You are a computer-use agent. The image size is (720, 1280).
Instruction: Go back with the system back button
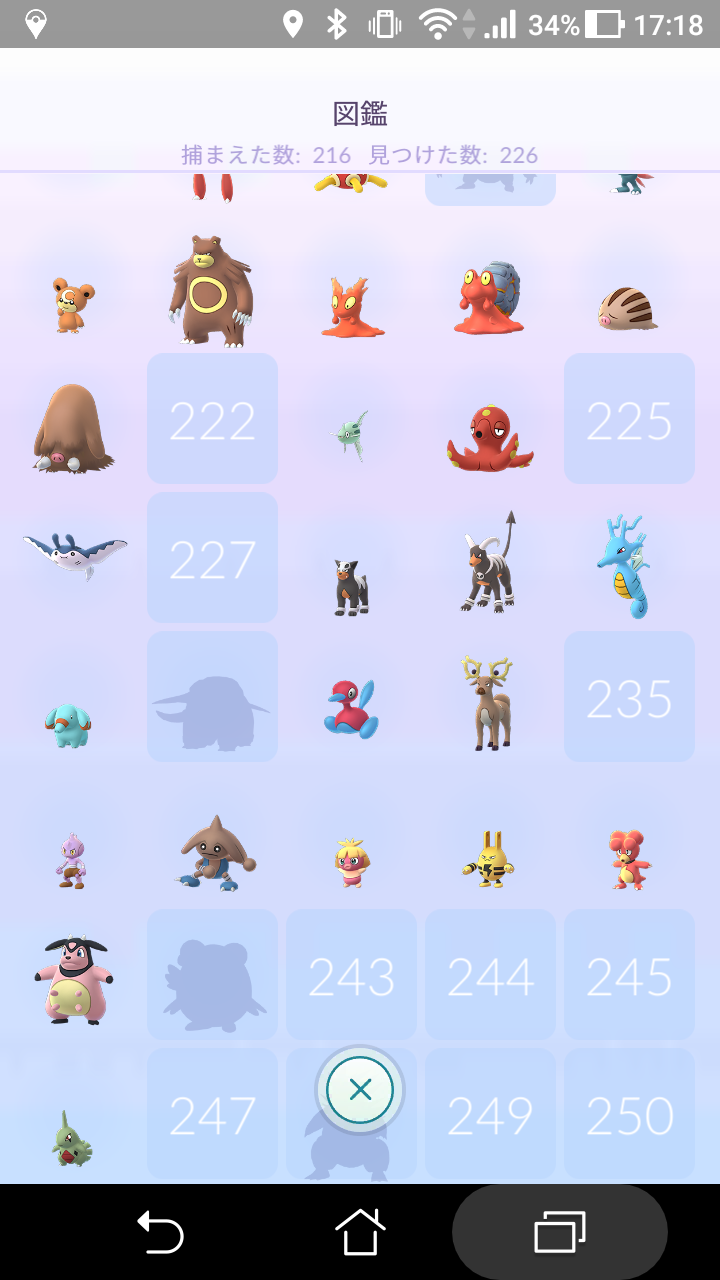point(160,1232)
